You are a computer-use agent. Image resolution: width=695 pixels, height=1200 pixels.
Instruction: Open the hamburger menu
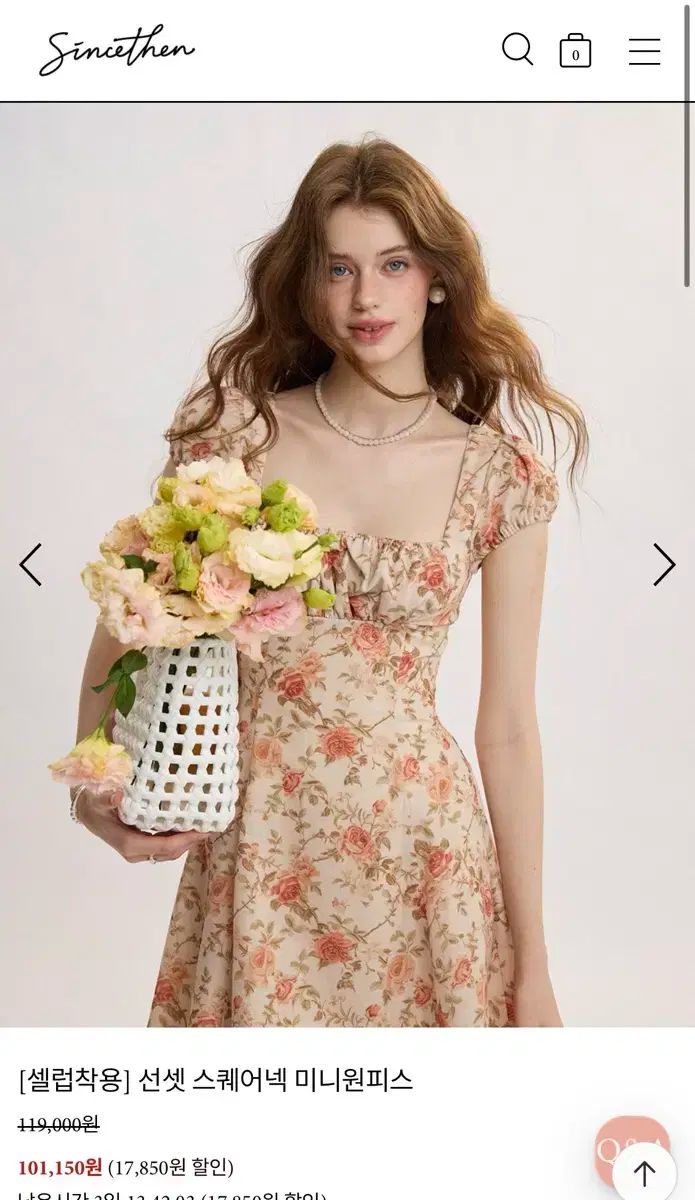tap(644, 51)
